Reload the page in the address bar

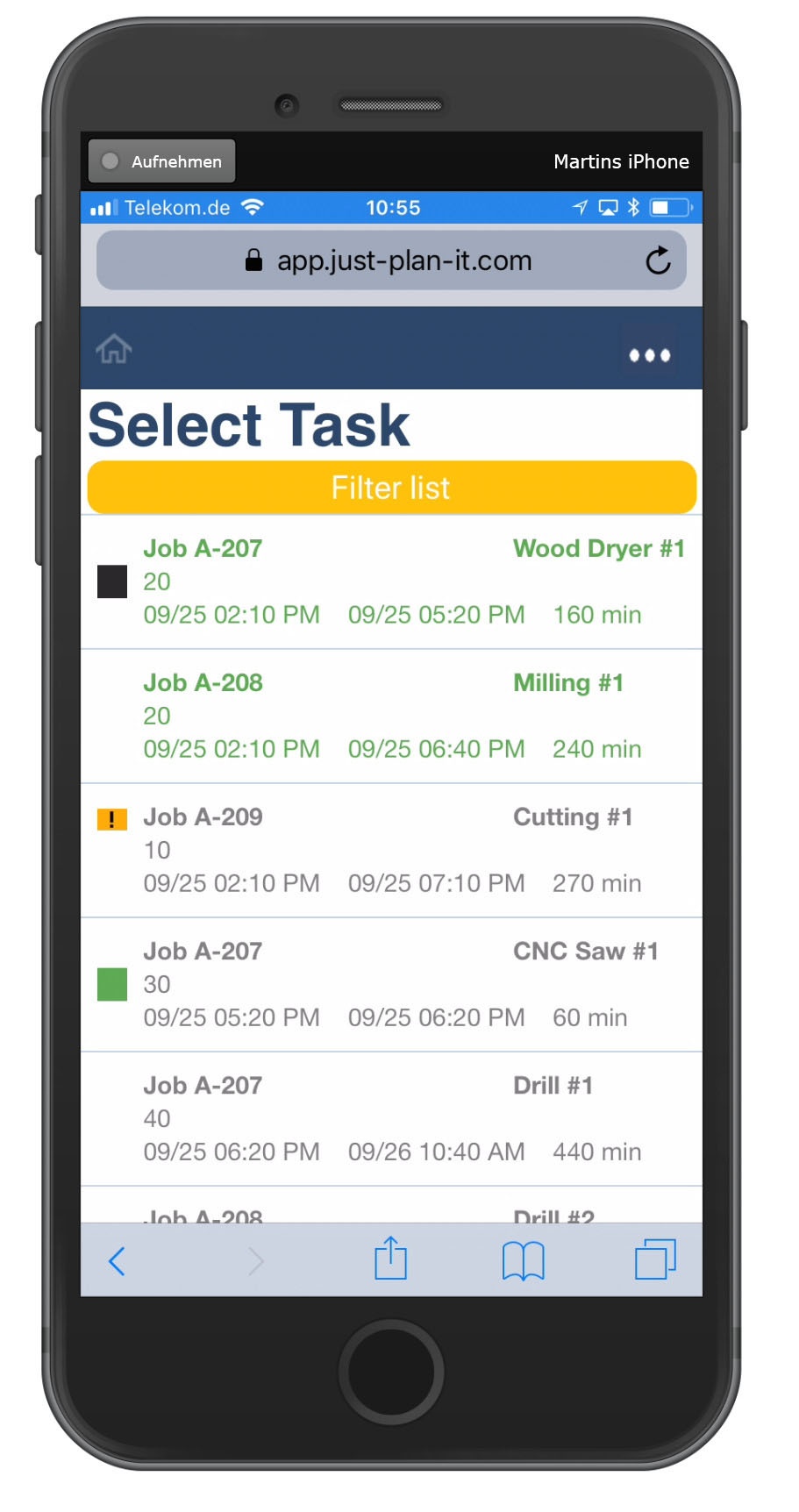[x=658, y=260]
